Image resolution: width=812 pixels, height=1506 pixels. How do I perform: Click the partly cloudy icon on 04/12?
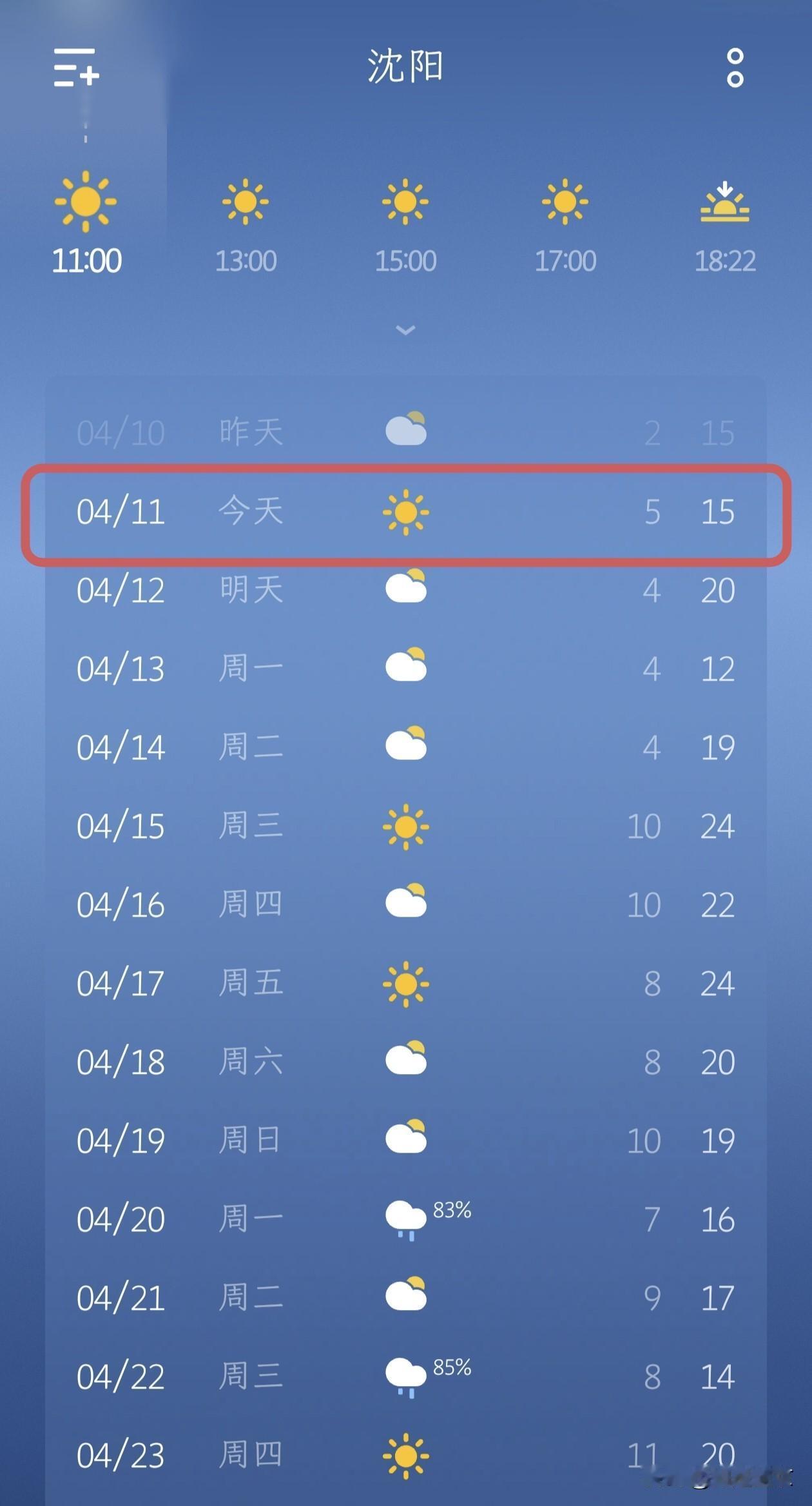pyautogui.click(x=405, y=588)
